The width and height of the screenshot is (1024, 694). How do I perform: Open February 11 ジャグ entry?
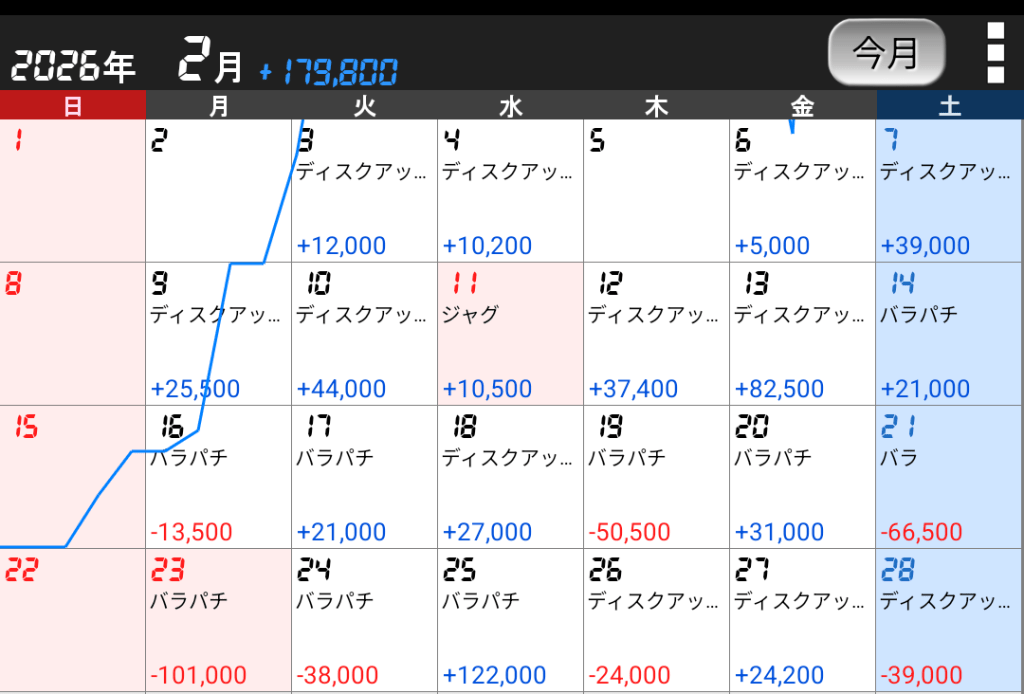510,334
